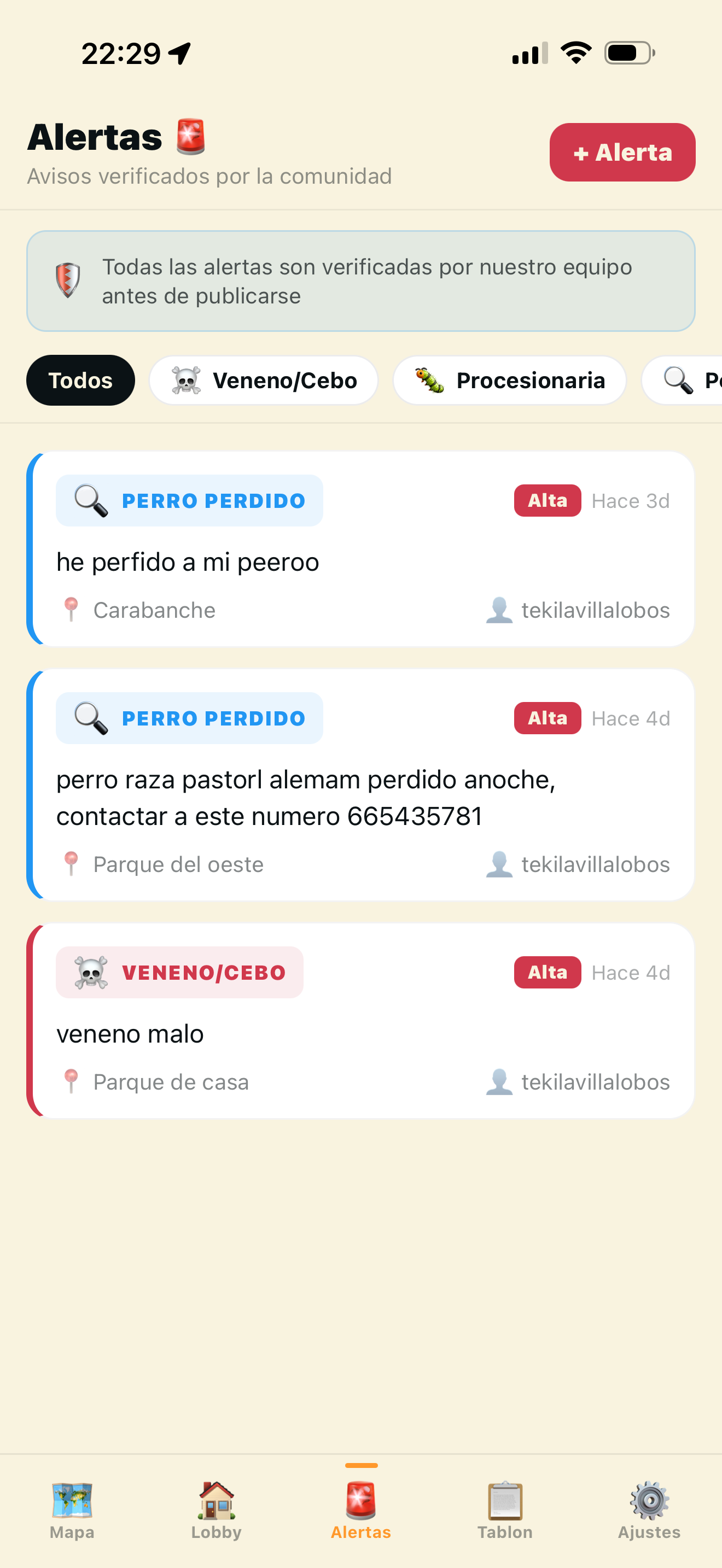Enable the Veneno/Cebo filter

click(263, 379)
